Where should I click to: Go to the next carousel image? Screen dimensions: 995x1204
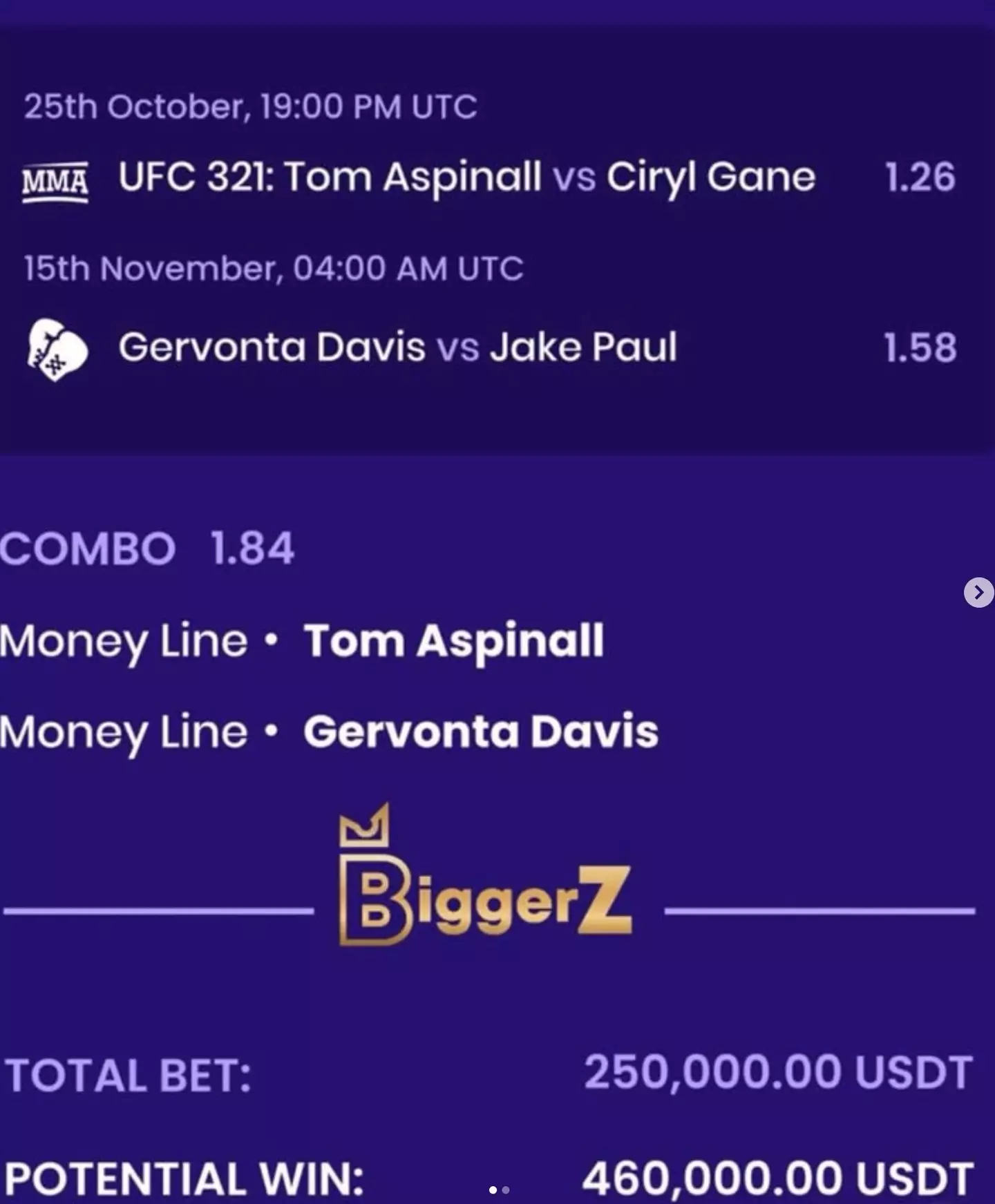tap(978, 592)
